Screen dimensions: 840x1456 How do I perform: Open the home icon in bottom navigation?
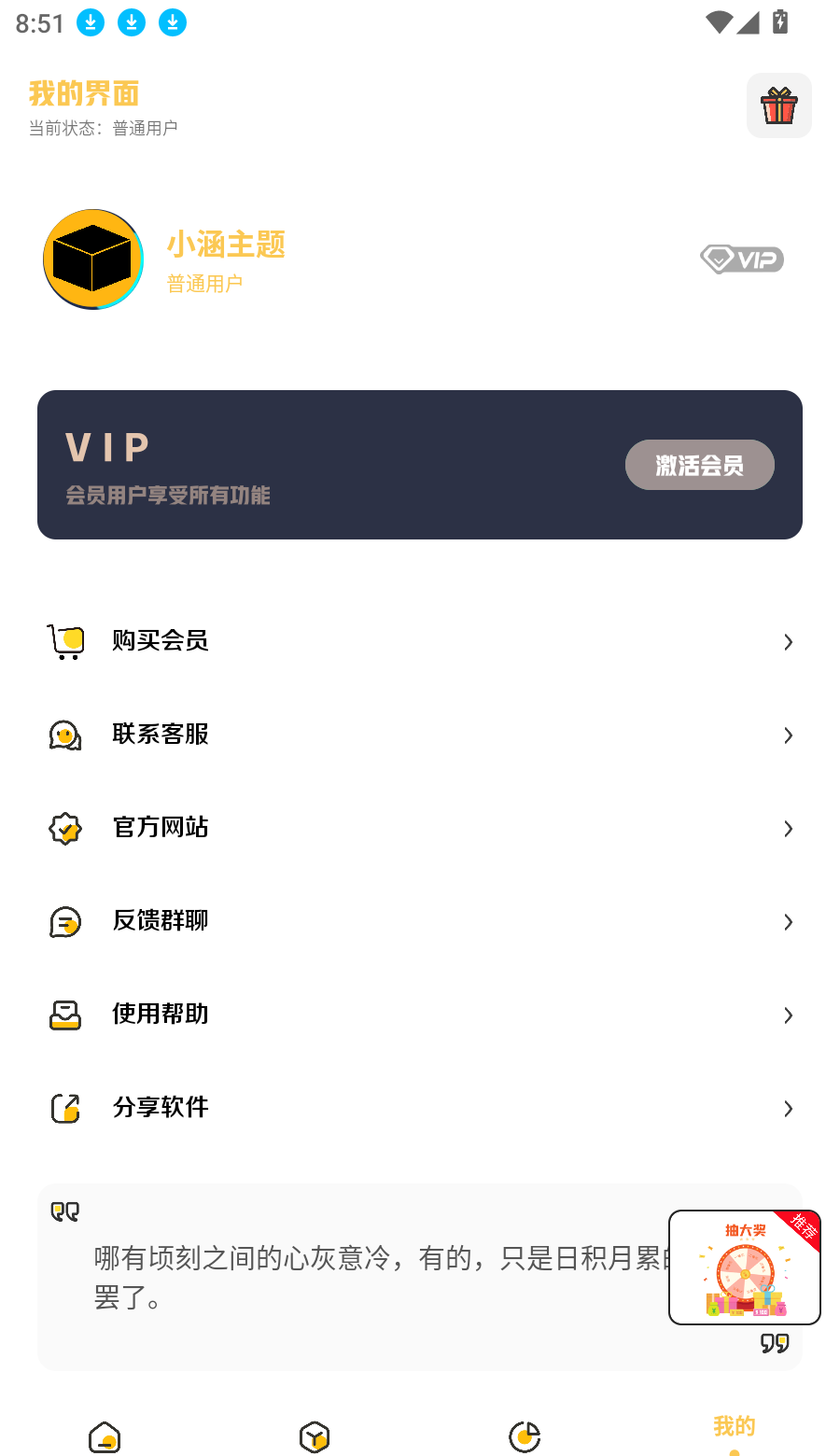(x=105, y=1437)
